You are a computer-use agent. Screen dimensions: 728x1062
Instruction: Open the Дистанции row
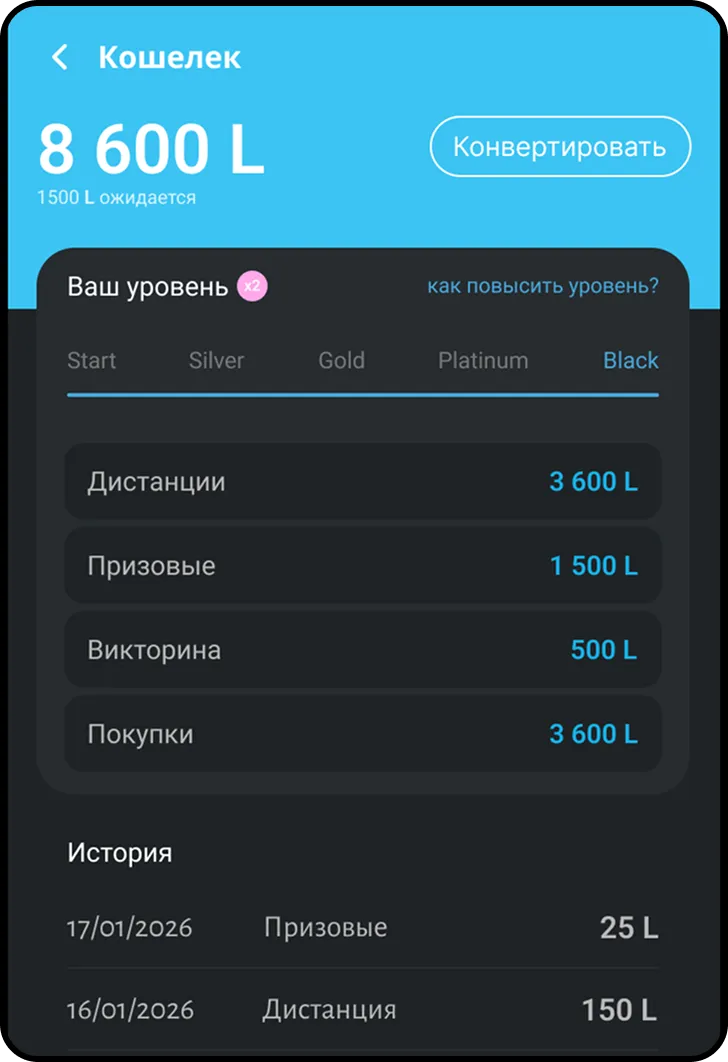pos(363,482)
